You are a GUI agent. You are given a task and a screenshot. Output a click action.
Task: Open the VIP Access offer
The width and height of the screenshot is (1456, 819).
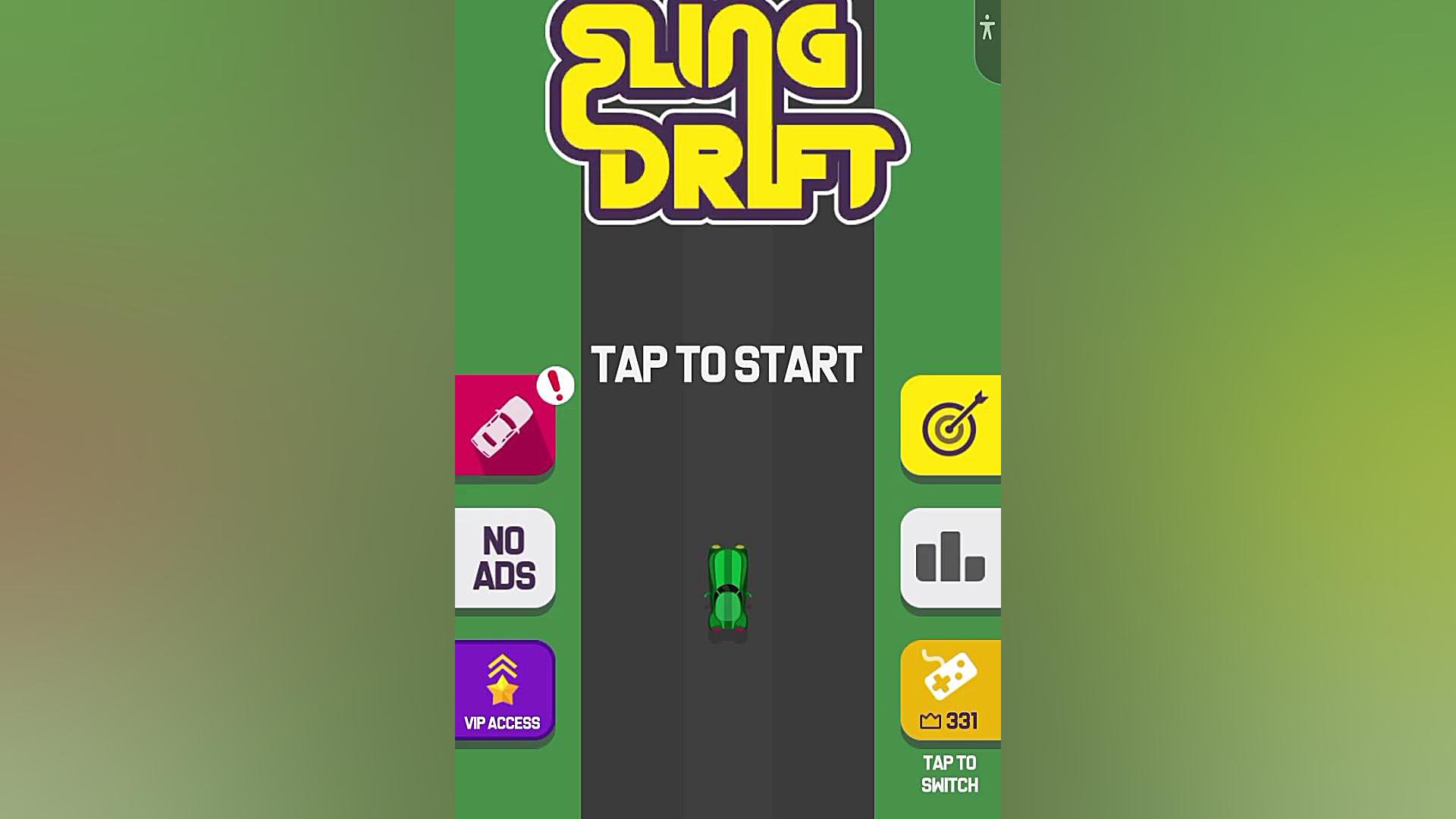505,690
